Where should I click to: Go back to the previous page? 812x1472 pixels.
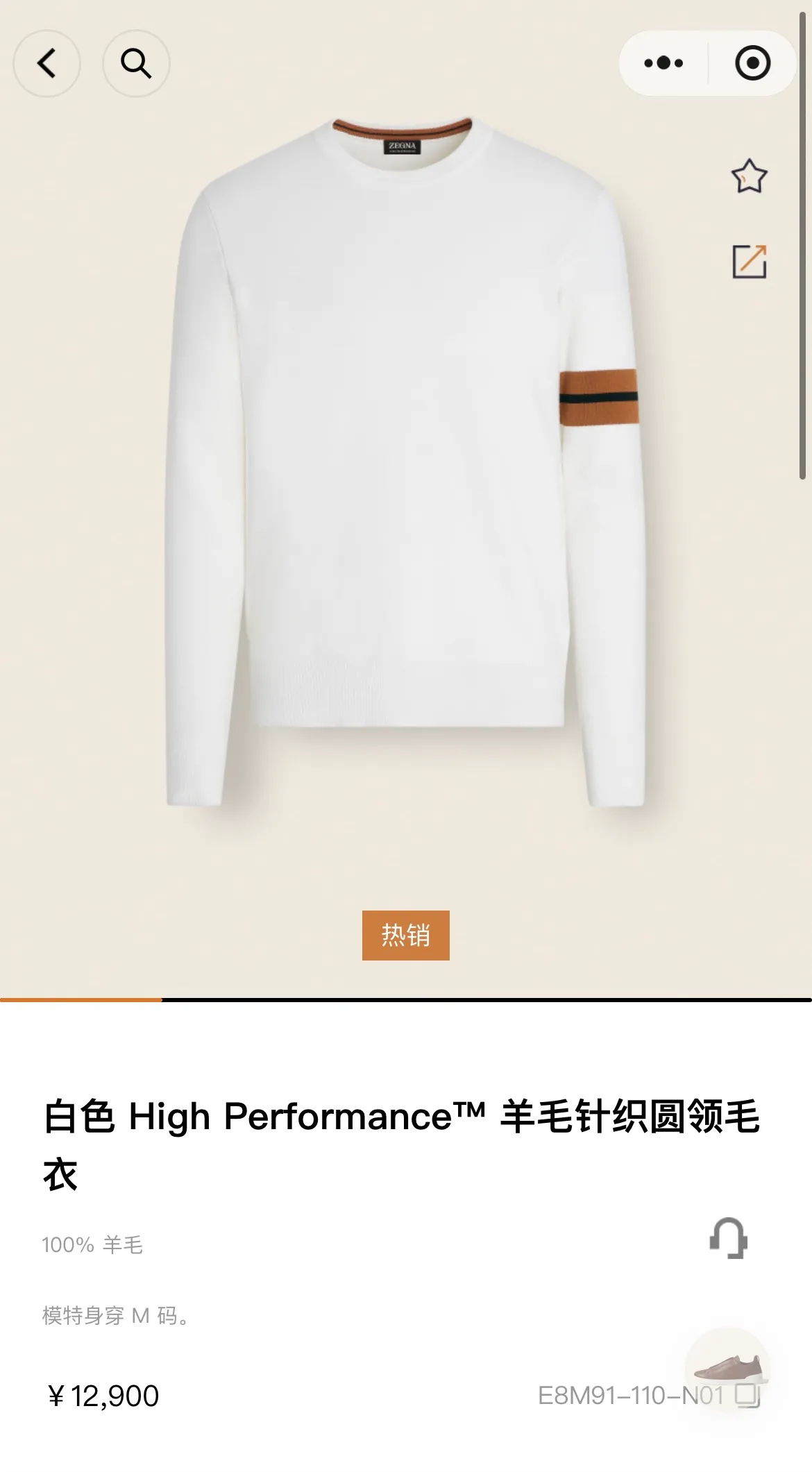pos(46,63)
